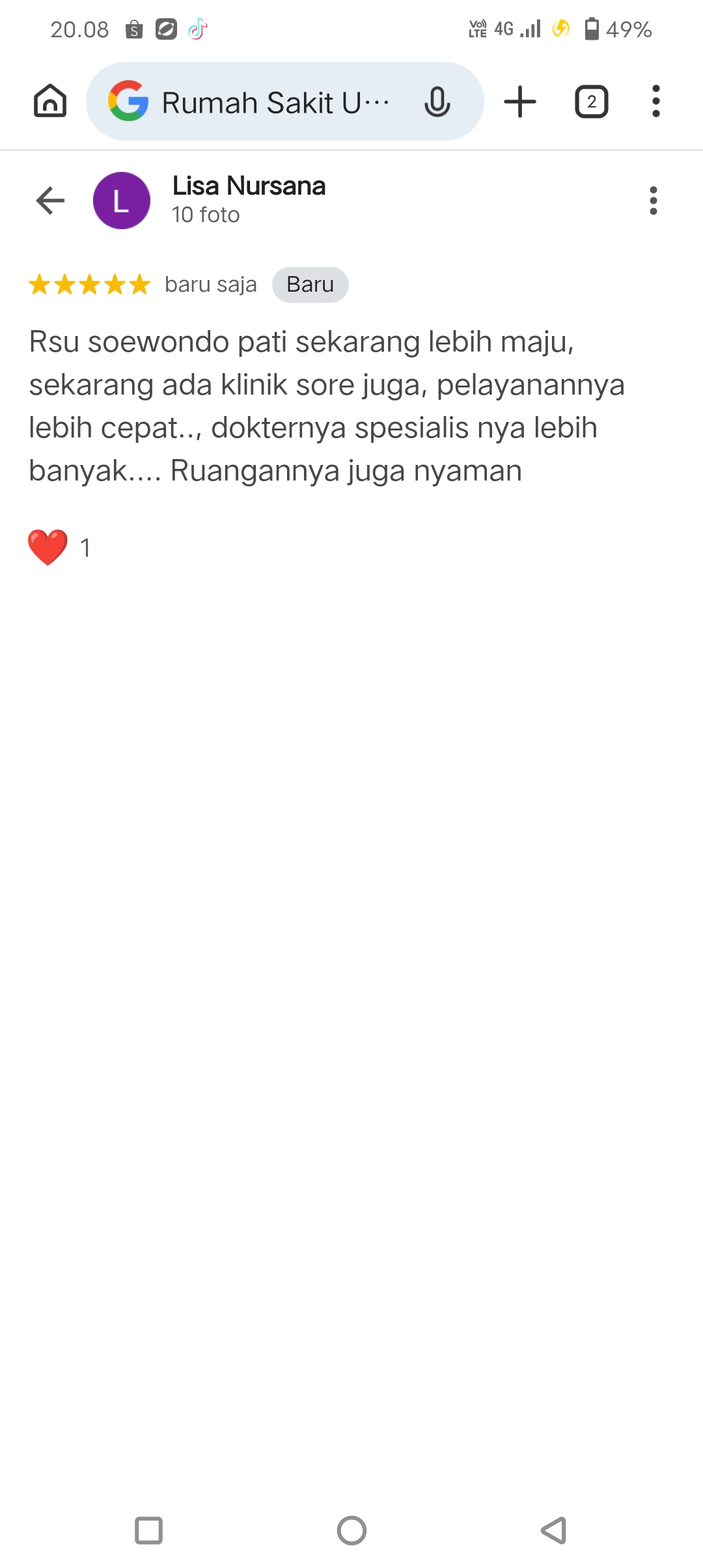The width and height of the screenshot is (703, 1568).
Task: Open a new browser tab
Action: point(520,102)
